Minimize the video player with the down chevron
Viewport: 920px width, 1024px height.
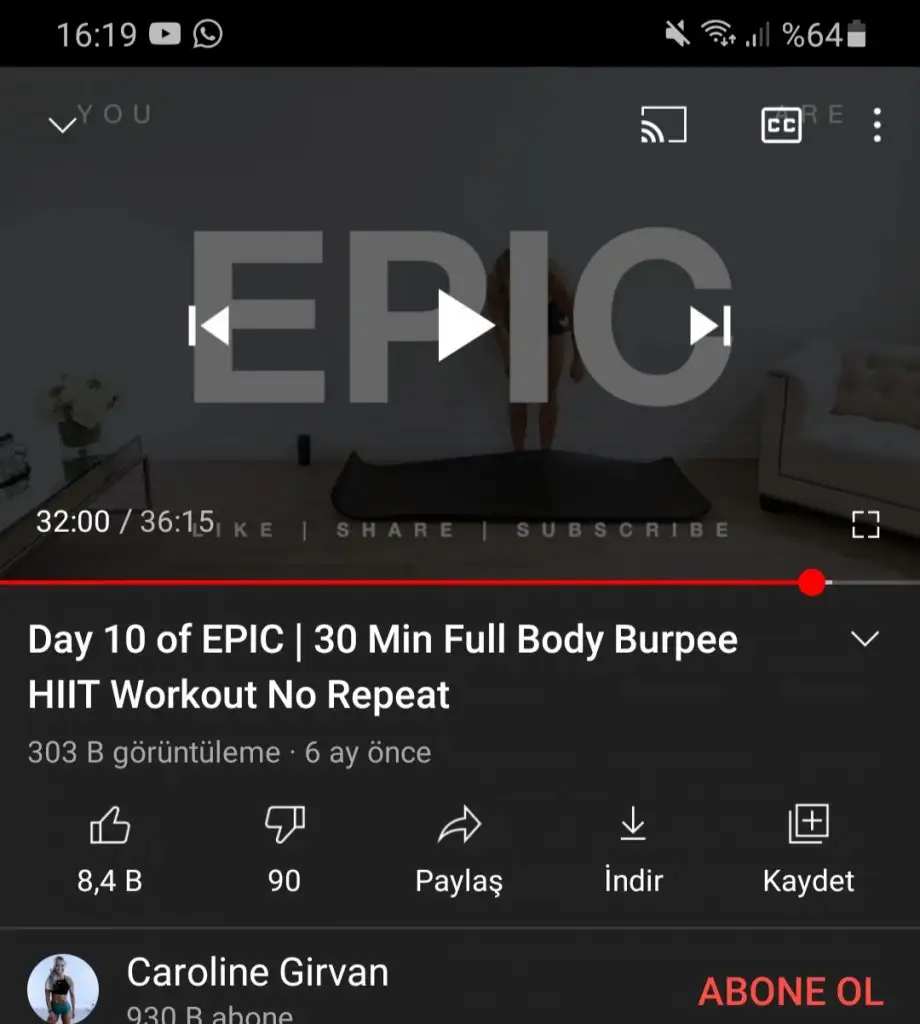coord(62,125)
